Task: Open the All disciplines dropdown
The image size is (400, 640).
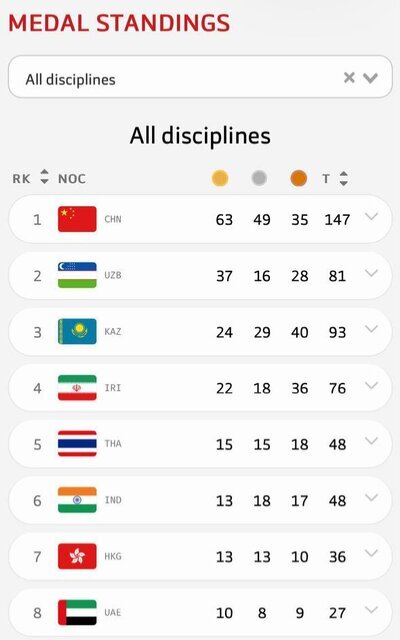Action: coord(371,78)
